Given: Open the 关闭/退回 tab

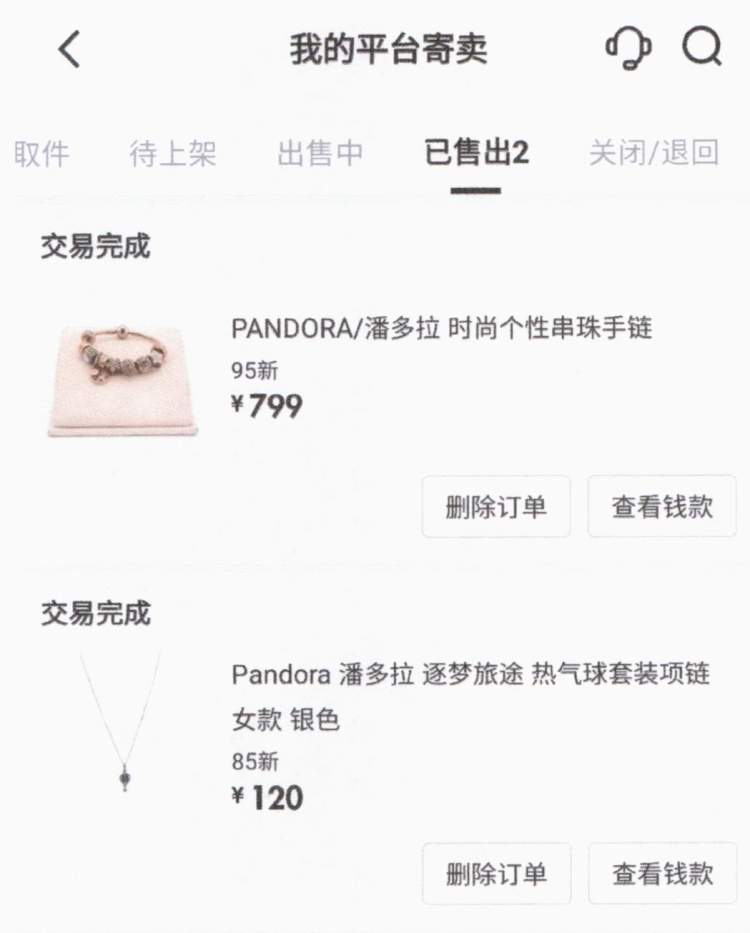Looking at the screenshot, I should click(654, 153).
